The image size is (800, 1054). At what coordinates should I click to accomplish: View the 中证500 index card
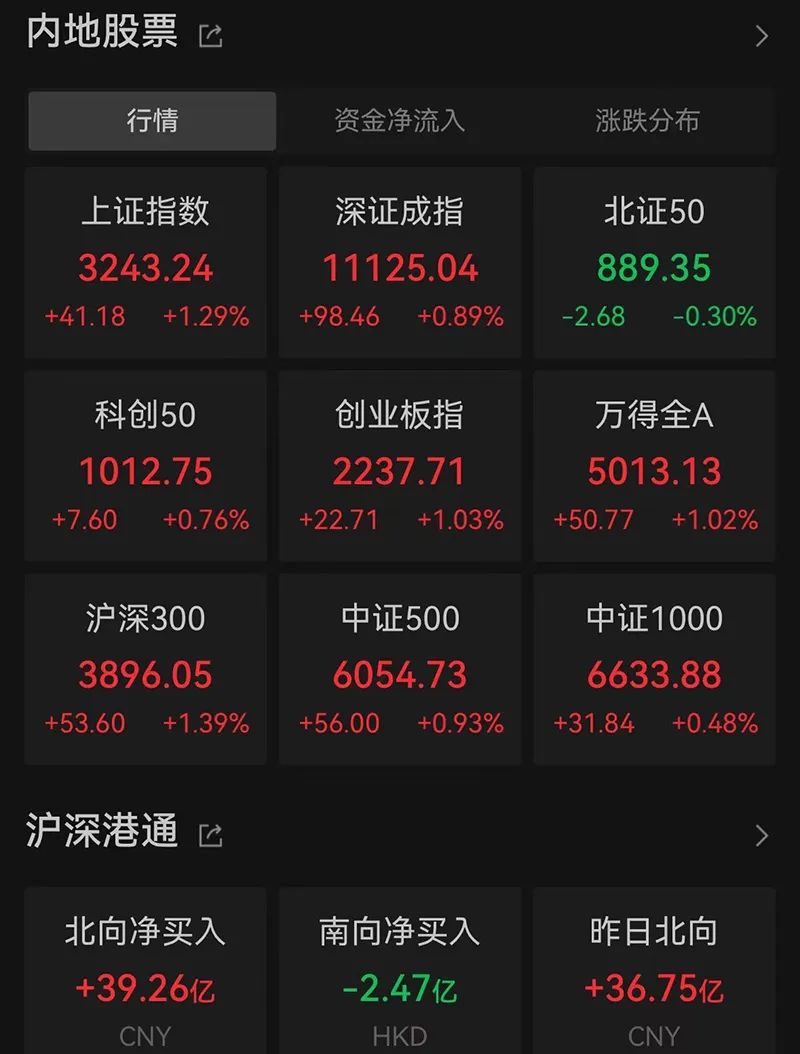click(400, 669)
